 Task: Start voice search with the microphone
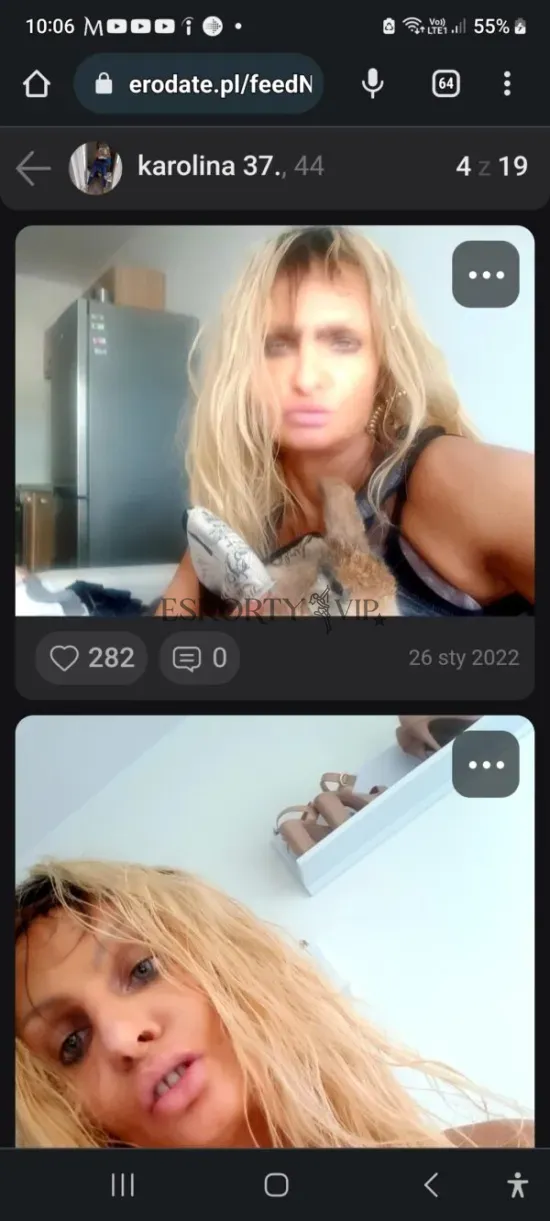click(372, 85)
